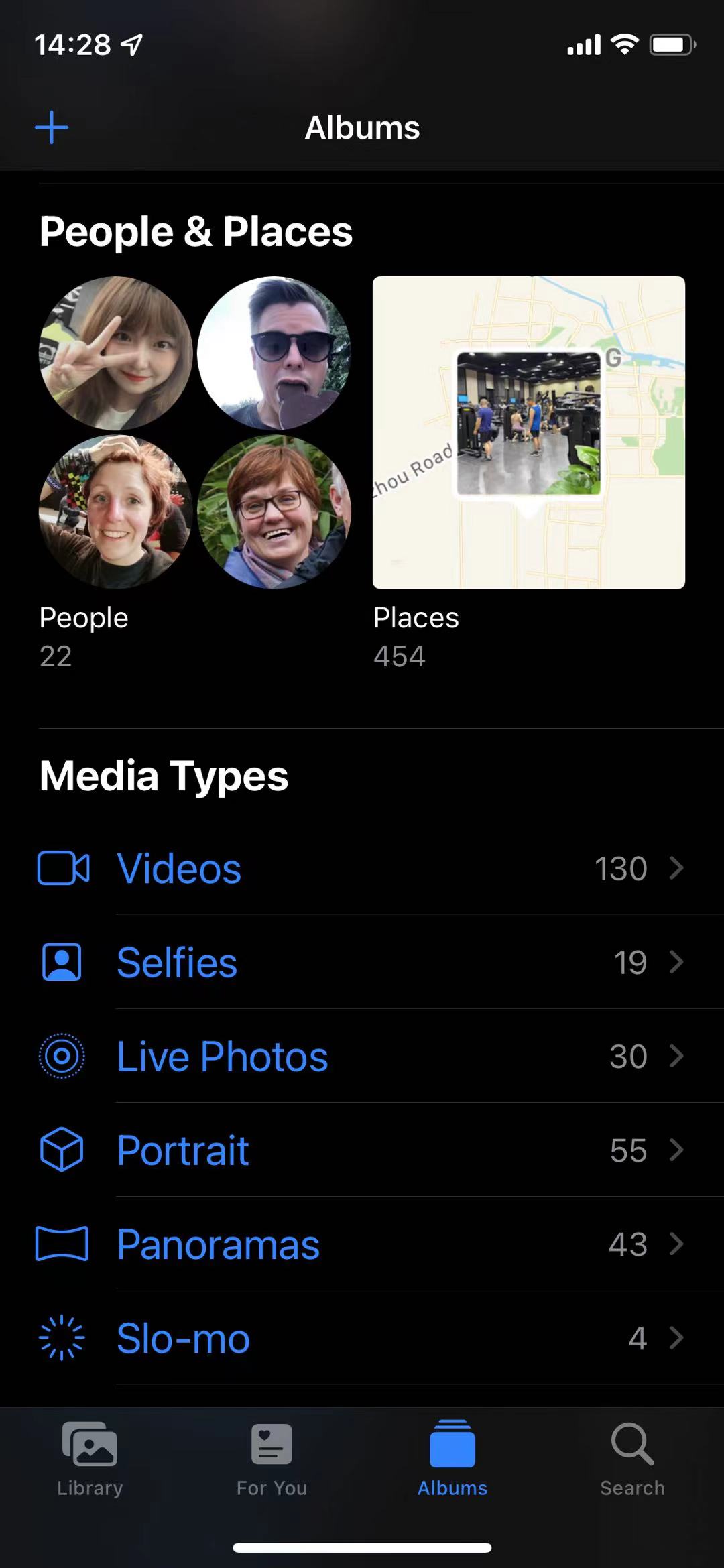Switch to the Library tab
This screenshot has width=724, height=1568.
(90, 1459)
